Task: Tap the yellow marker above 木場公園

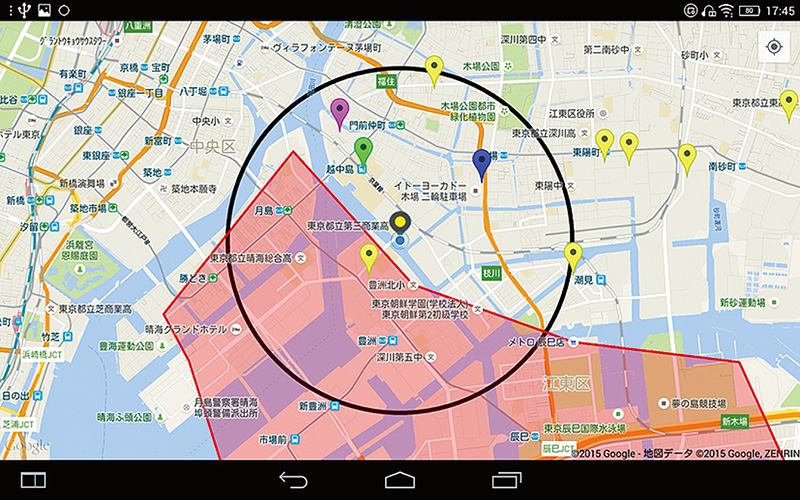Action: pos(434,68)
